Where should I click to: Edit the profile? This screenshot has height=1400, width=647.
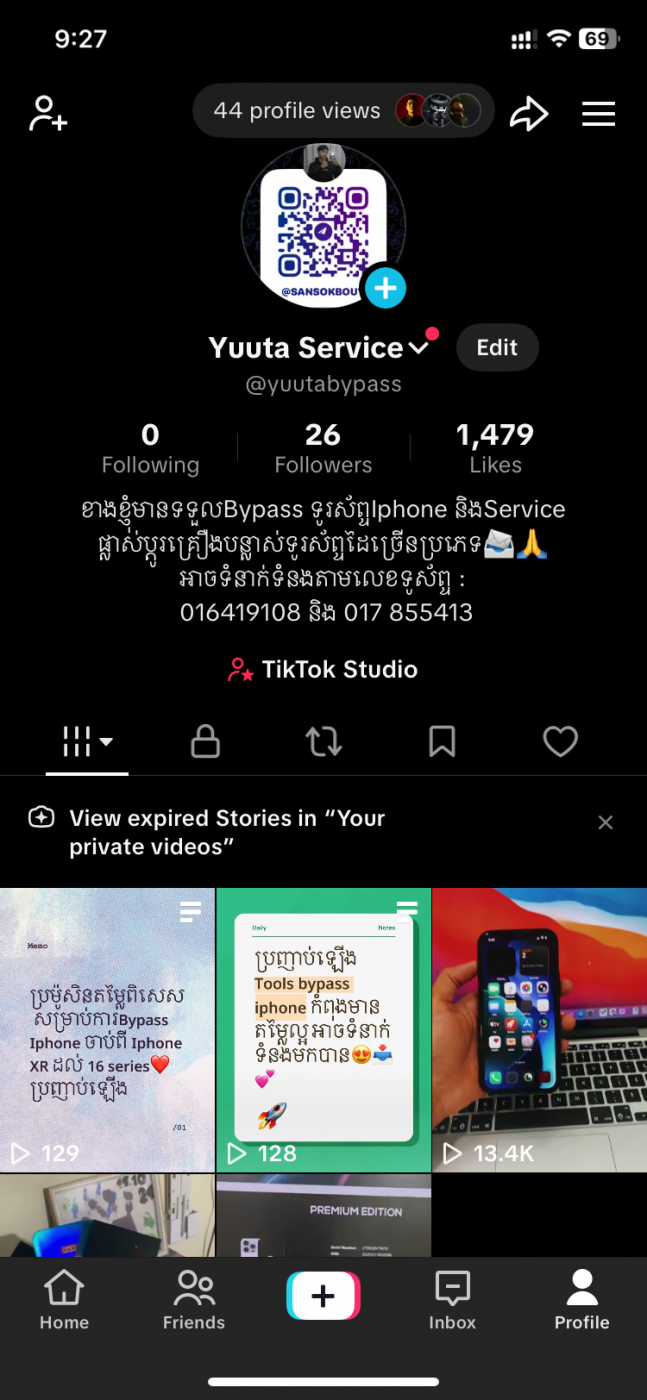point(497,348)
